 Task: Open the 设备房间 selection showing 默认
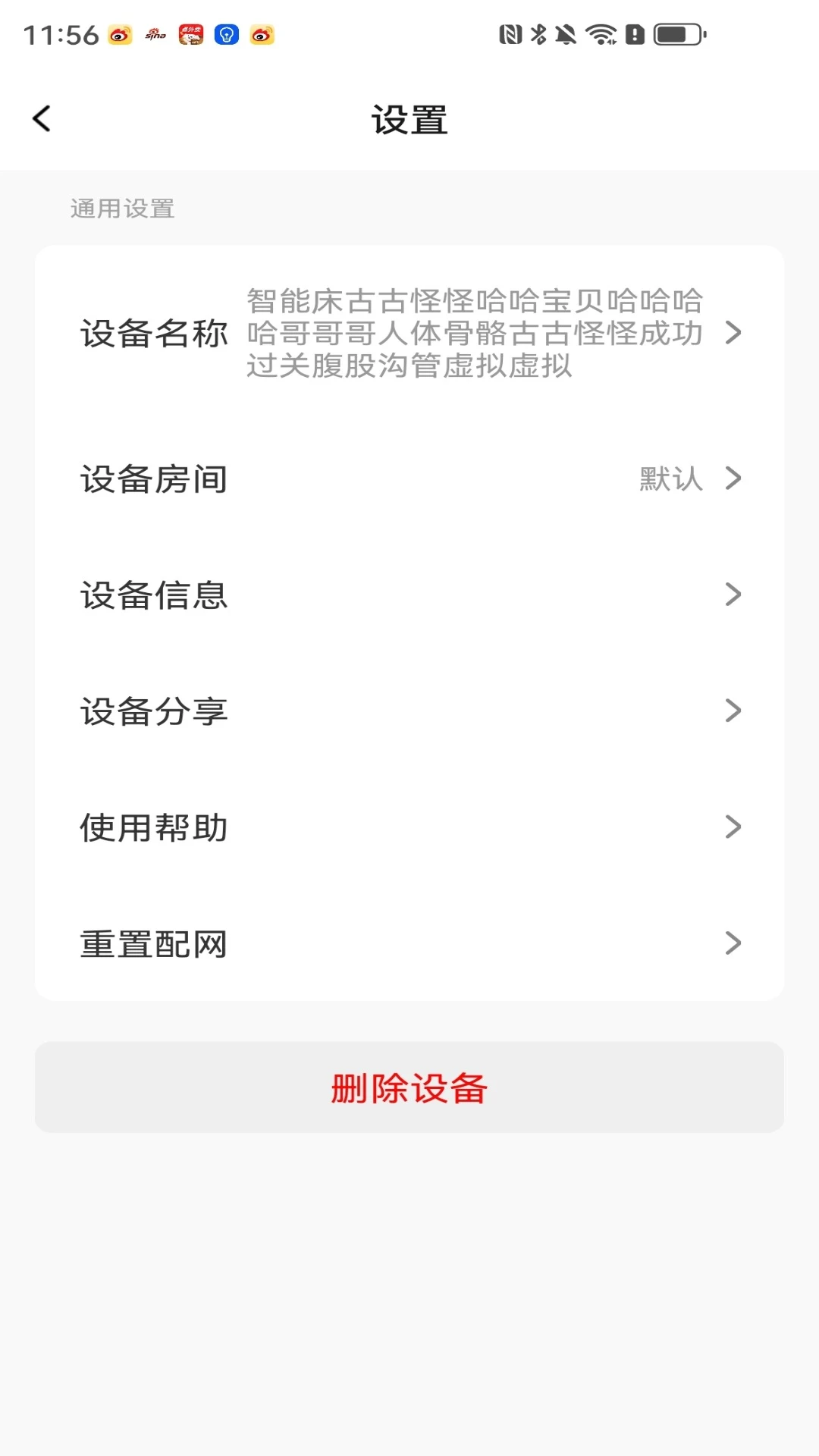click(x=731, y=479)
